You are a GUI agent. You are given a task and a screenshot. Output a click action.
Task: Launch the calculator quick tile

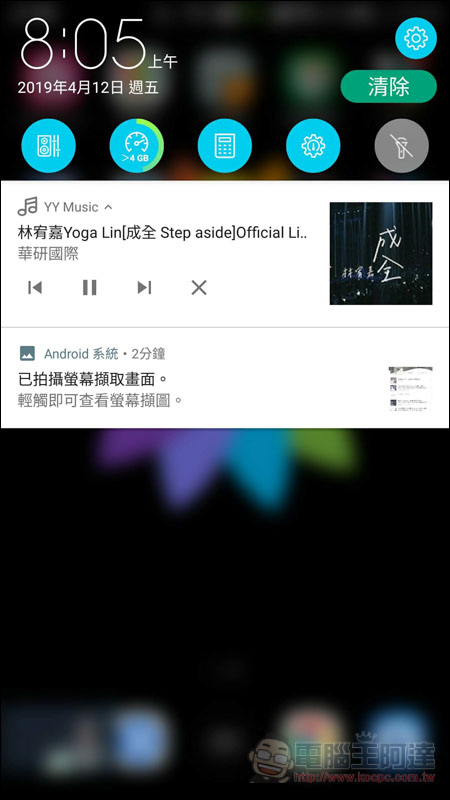[x=225, y=146]
